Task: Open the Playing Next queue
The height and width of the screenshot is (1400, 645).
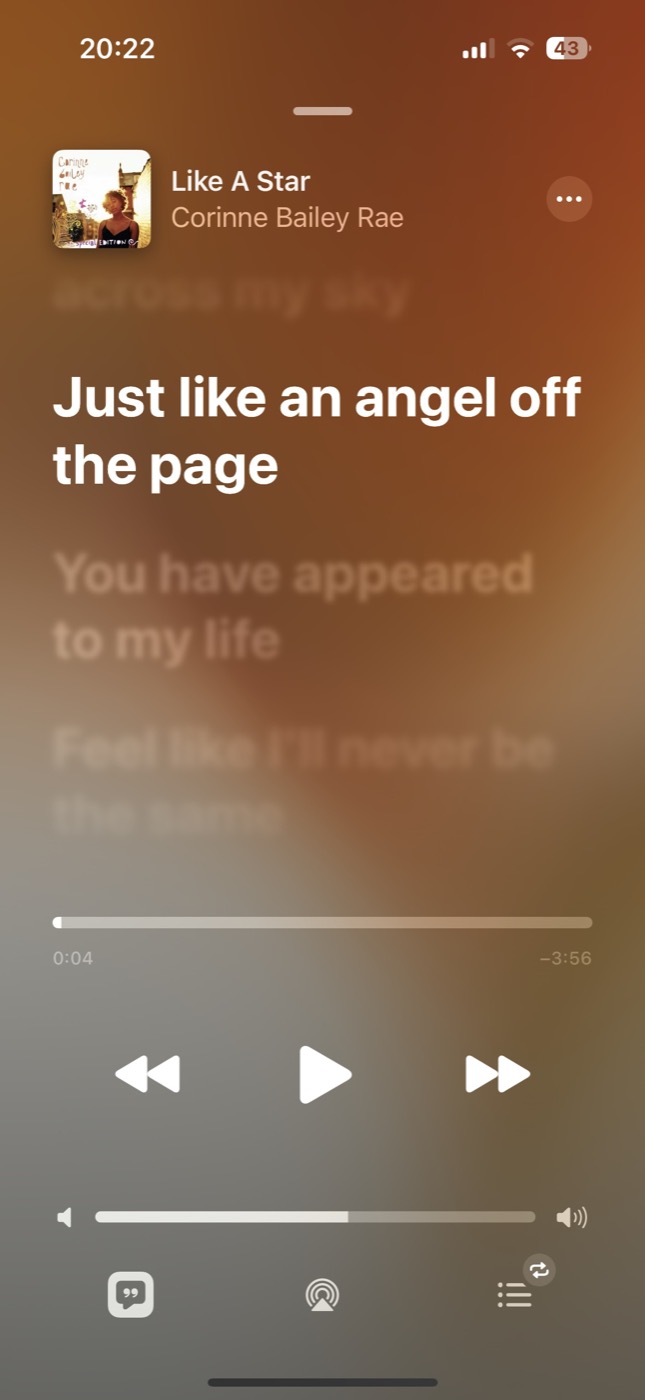Action: [515, 1295]
